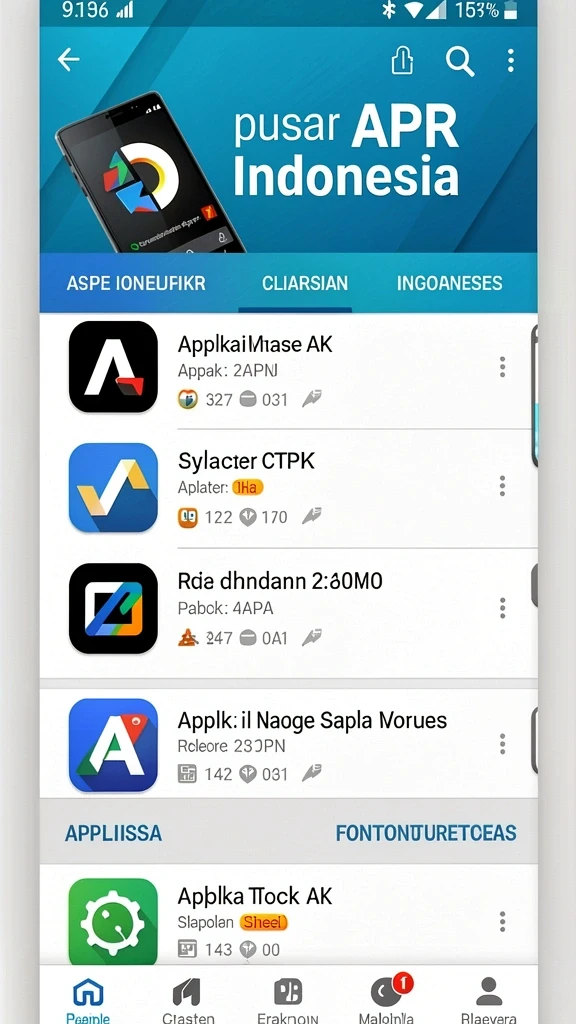Open the Applka Tlock AK app entry
Image resolution: width=576 pixels, height=1024 pixels.
(288, 921)
